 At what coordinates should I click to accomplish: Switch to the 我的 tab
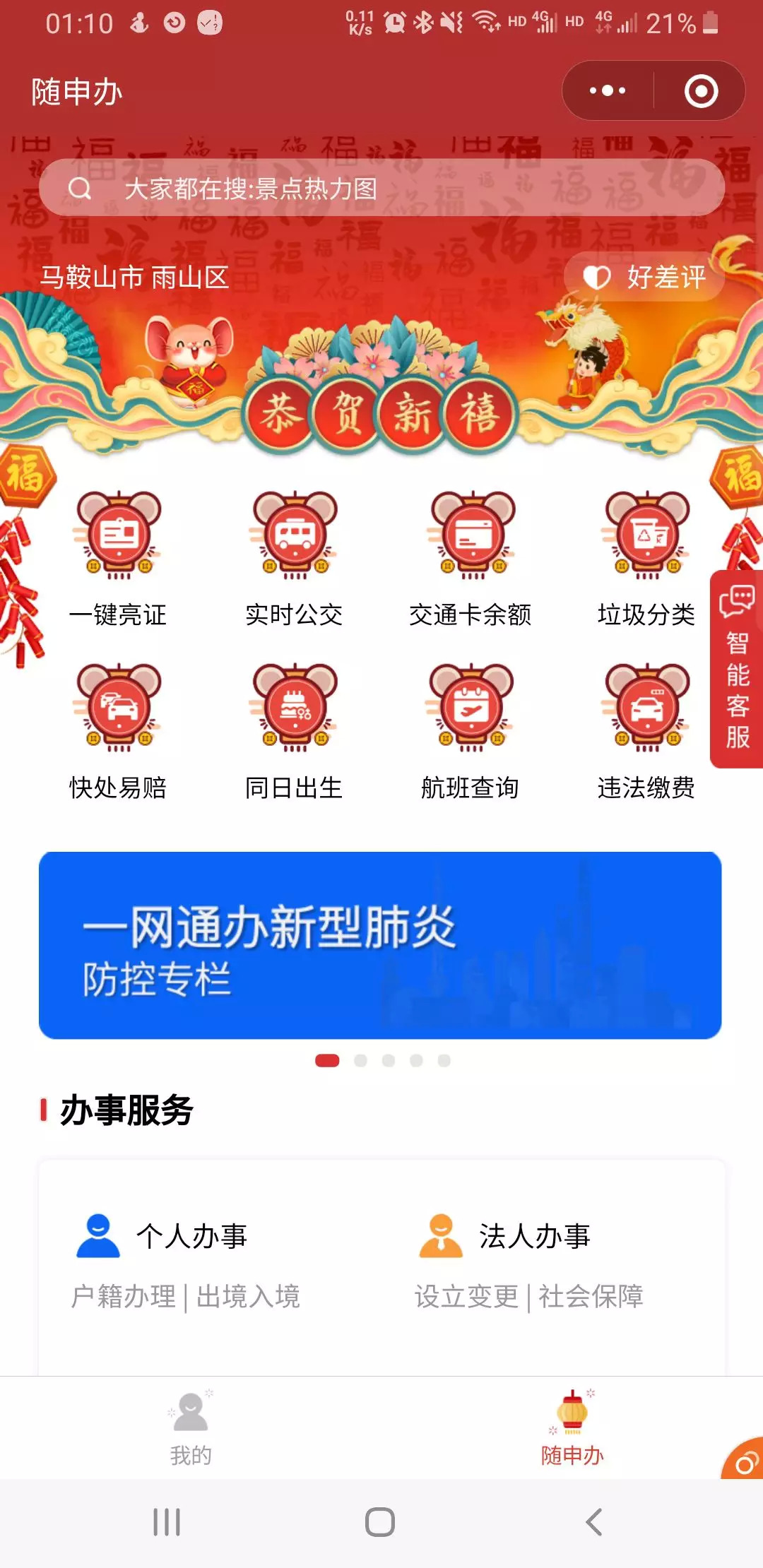(191, 1428)
